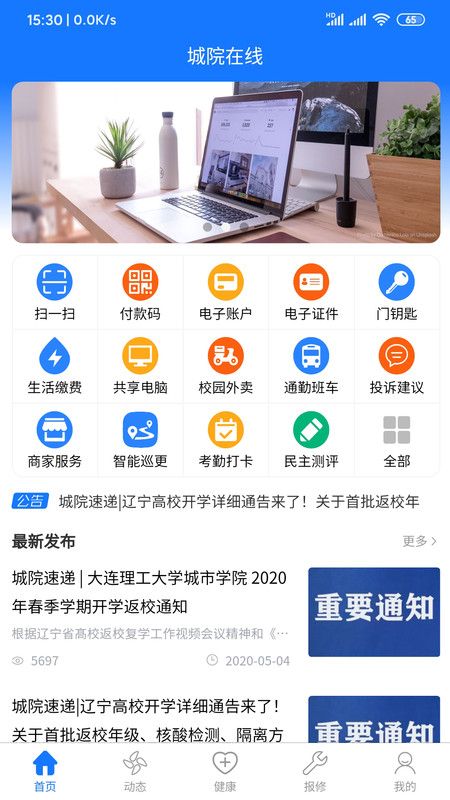This screenshot has height=800, width=450.
Task: Tap 更多 next to 最新发布
Action: [x=419, y=541]
